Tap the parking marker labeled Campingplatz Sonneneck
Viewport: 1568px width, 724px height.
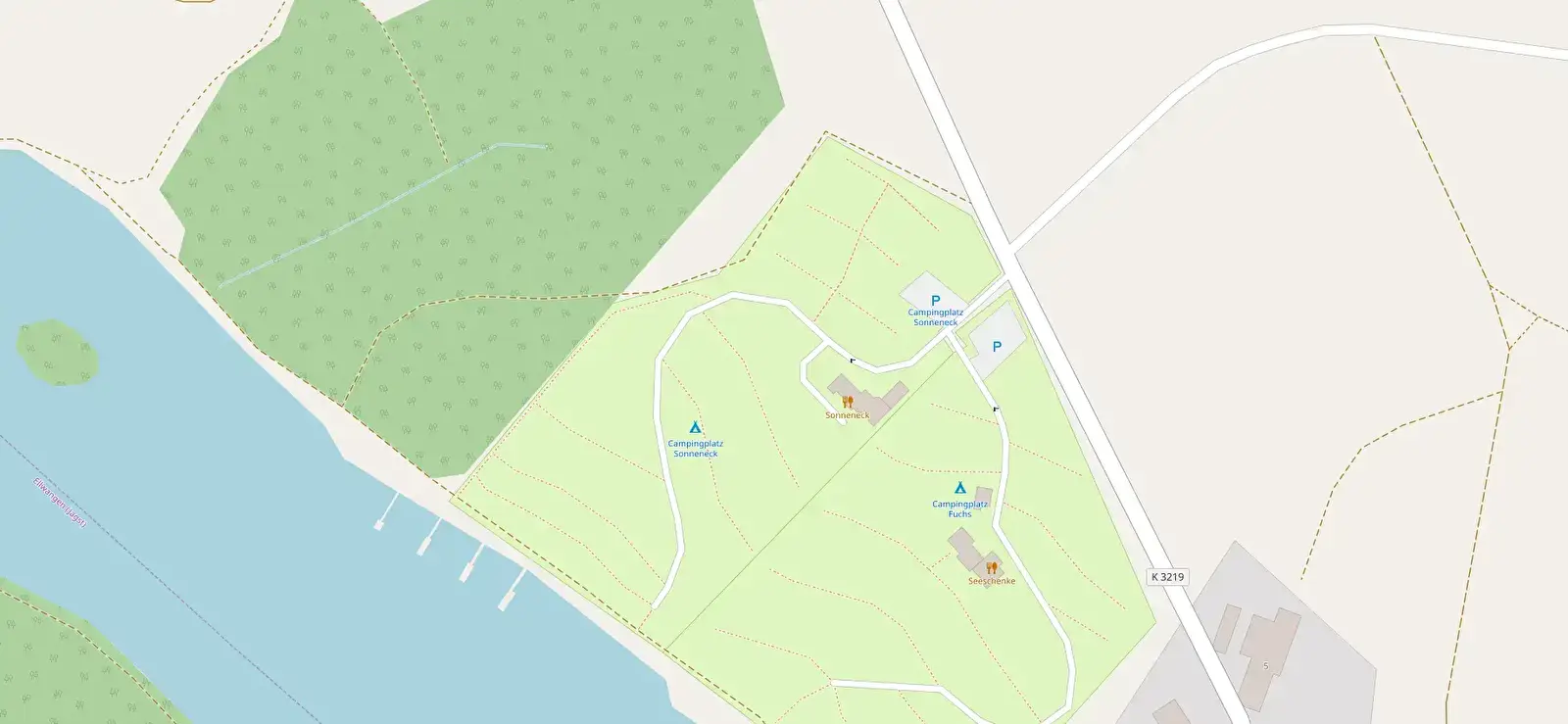[935, 301]
